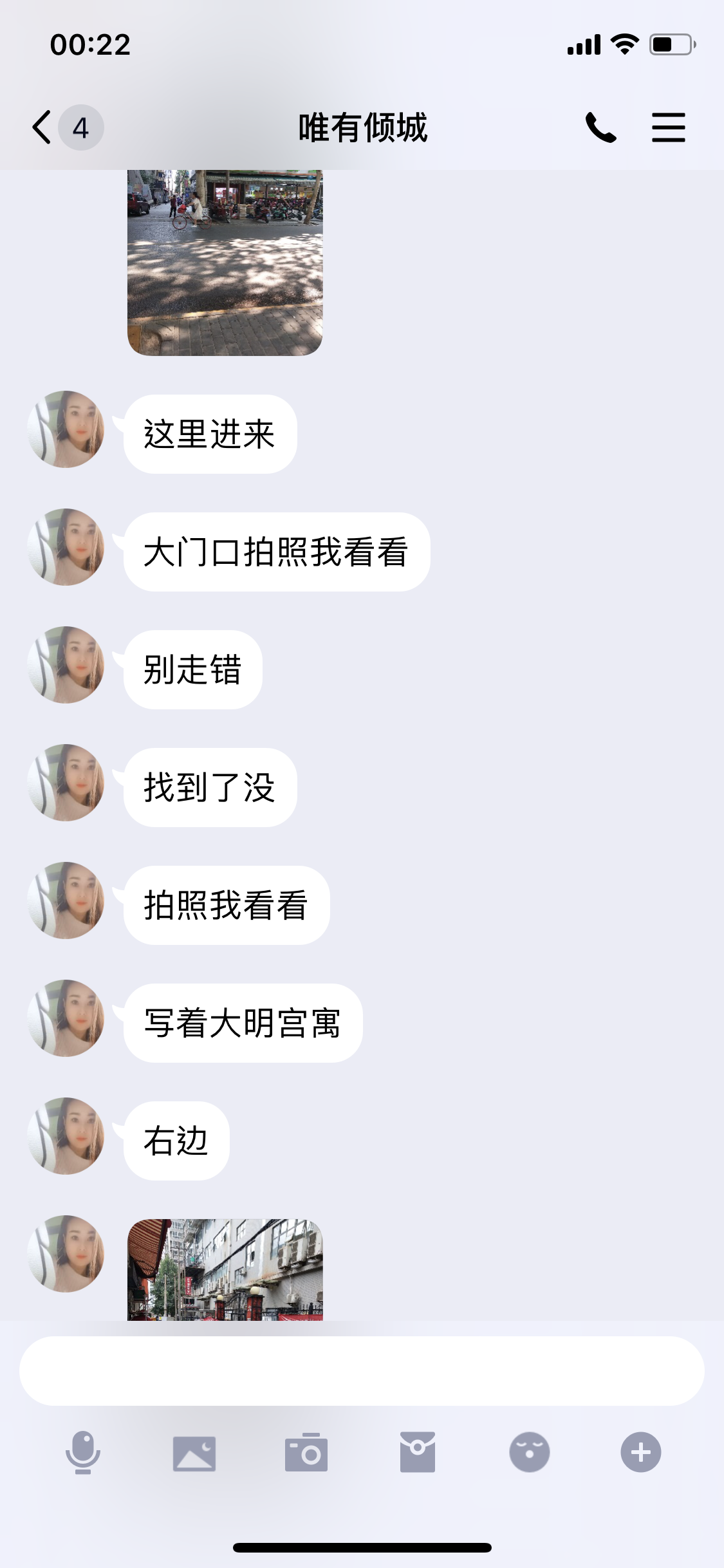Open the avatar beside the 这里进来 message
This screenshot has height=1568, width=724.
click(x=66, y=429)
